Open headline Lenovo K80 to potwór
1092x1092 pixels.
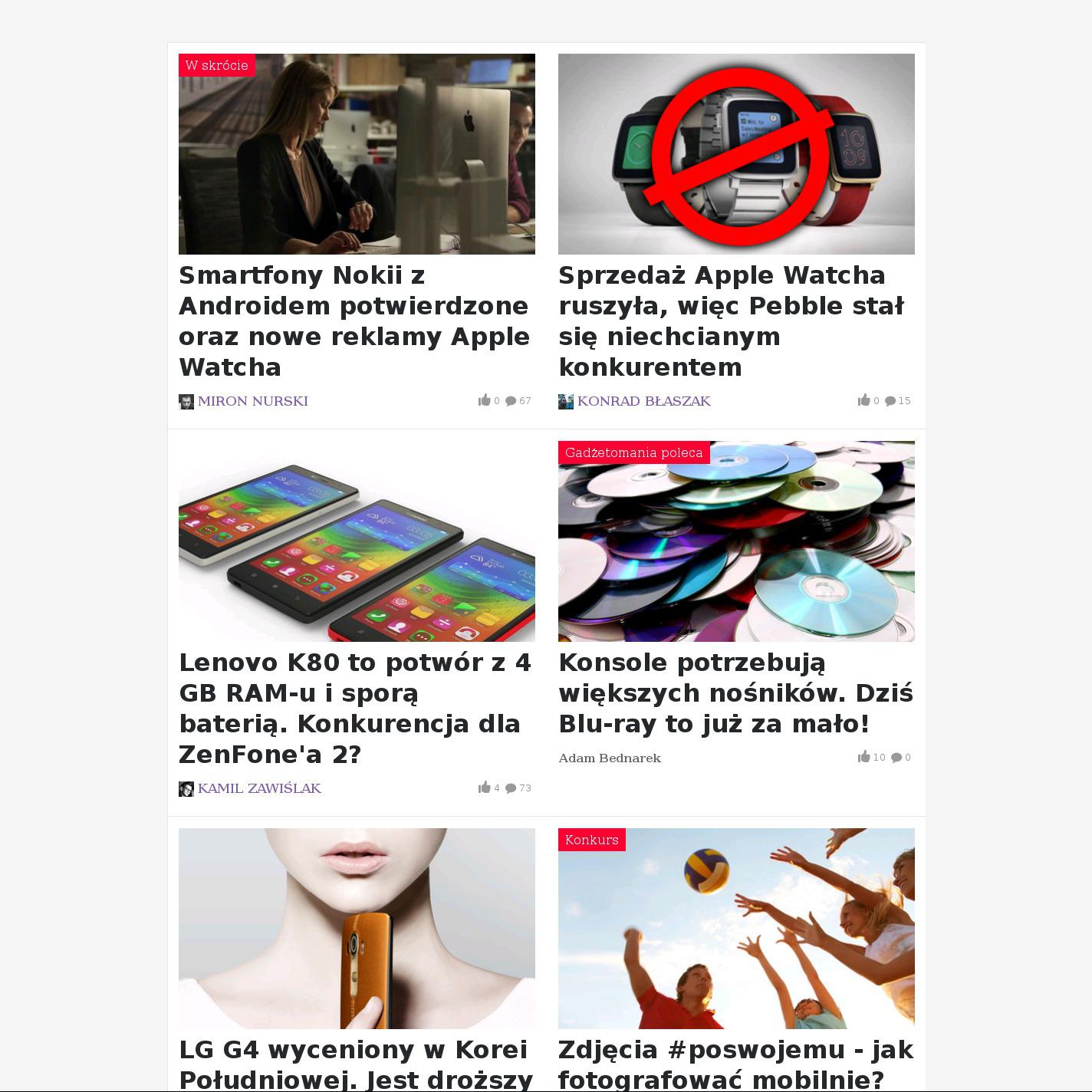(354, 709)
